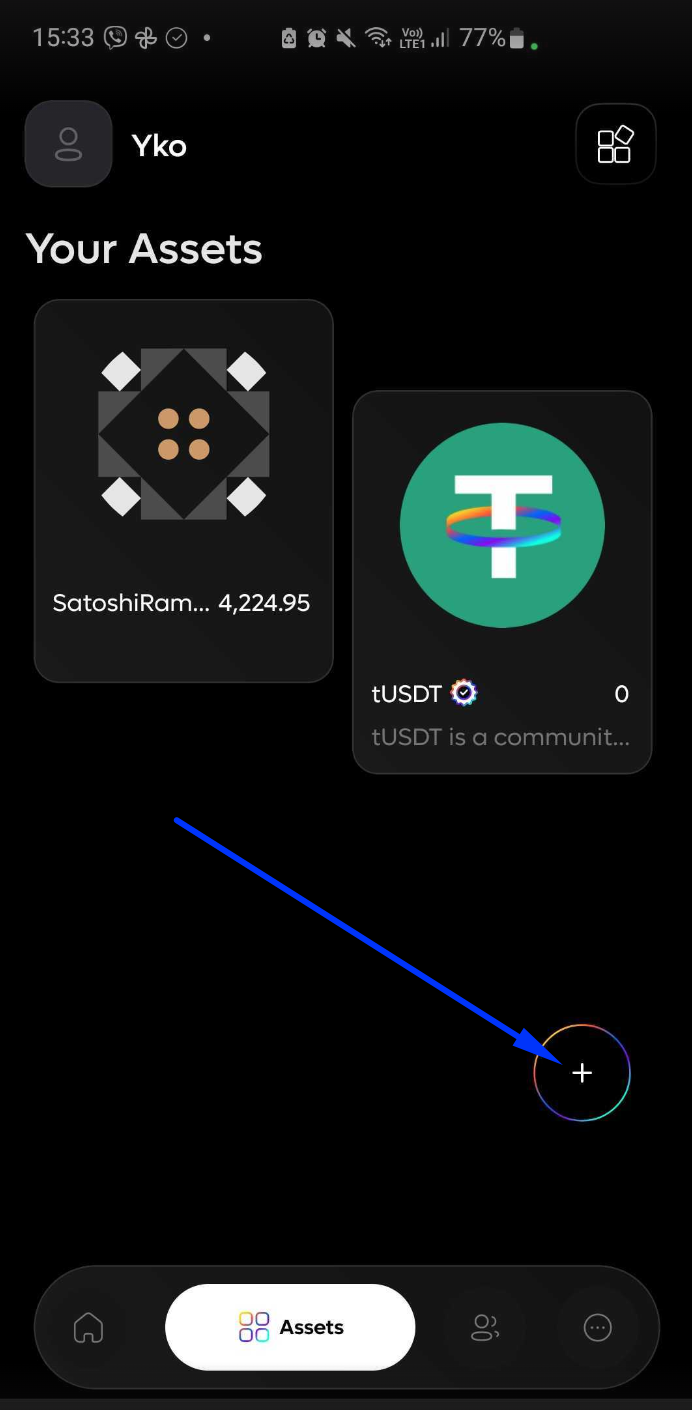Open the widgets grid icon
This screenshot has height=1410, width=692.
point(615,144)
